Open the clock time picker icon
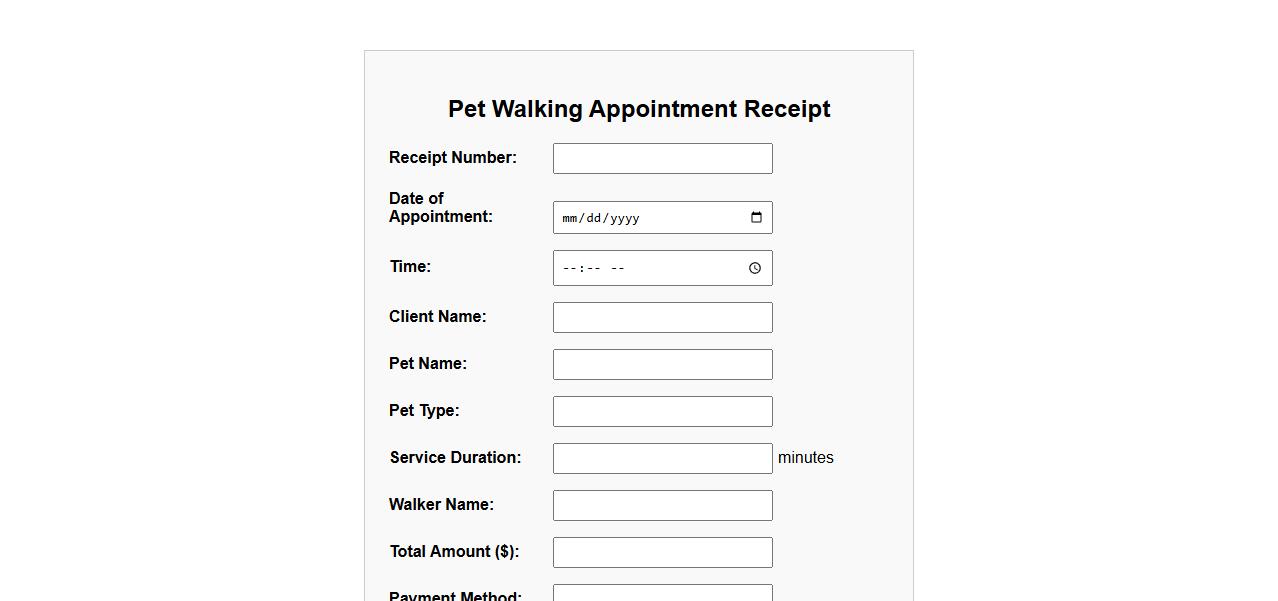1278x601 pixels. [755, 268]
